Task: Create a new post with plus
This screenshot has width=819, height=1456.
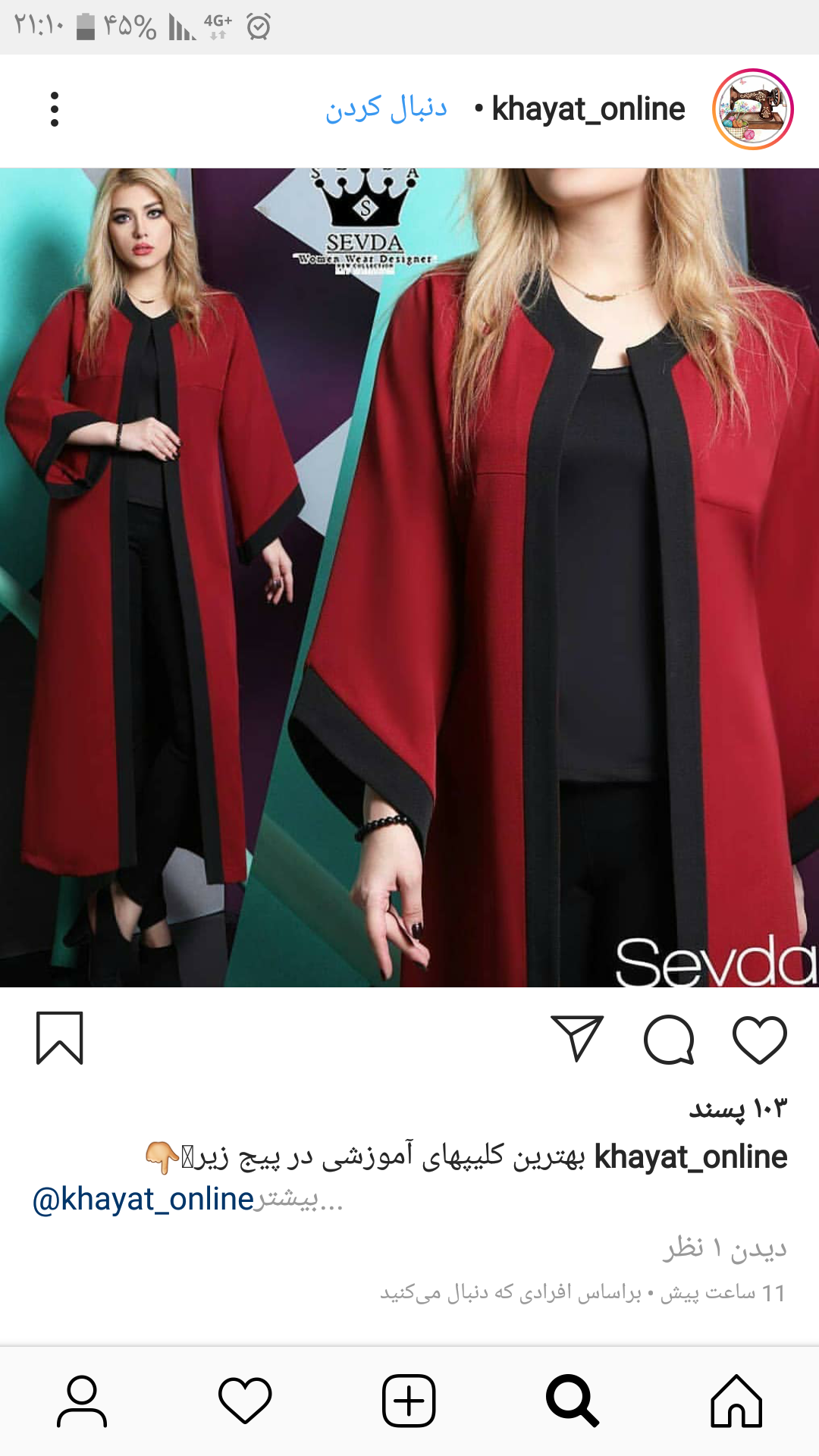Action: 409,1401
